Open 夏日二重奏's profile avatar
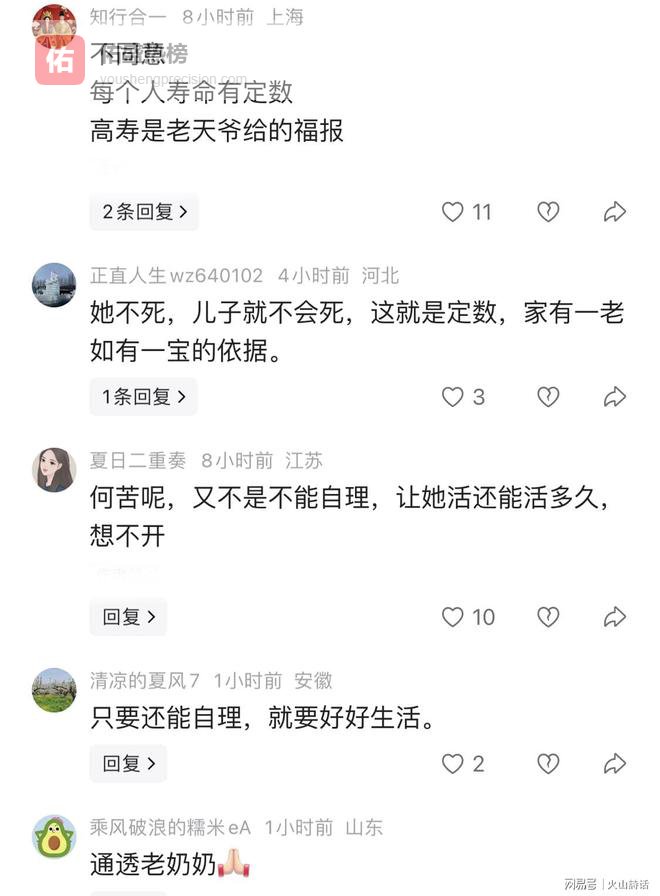The height and width of the screenshot is (896, 660). tap(54, 470)
